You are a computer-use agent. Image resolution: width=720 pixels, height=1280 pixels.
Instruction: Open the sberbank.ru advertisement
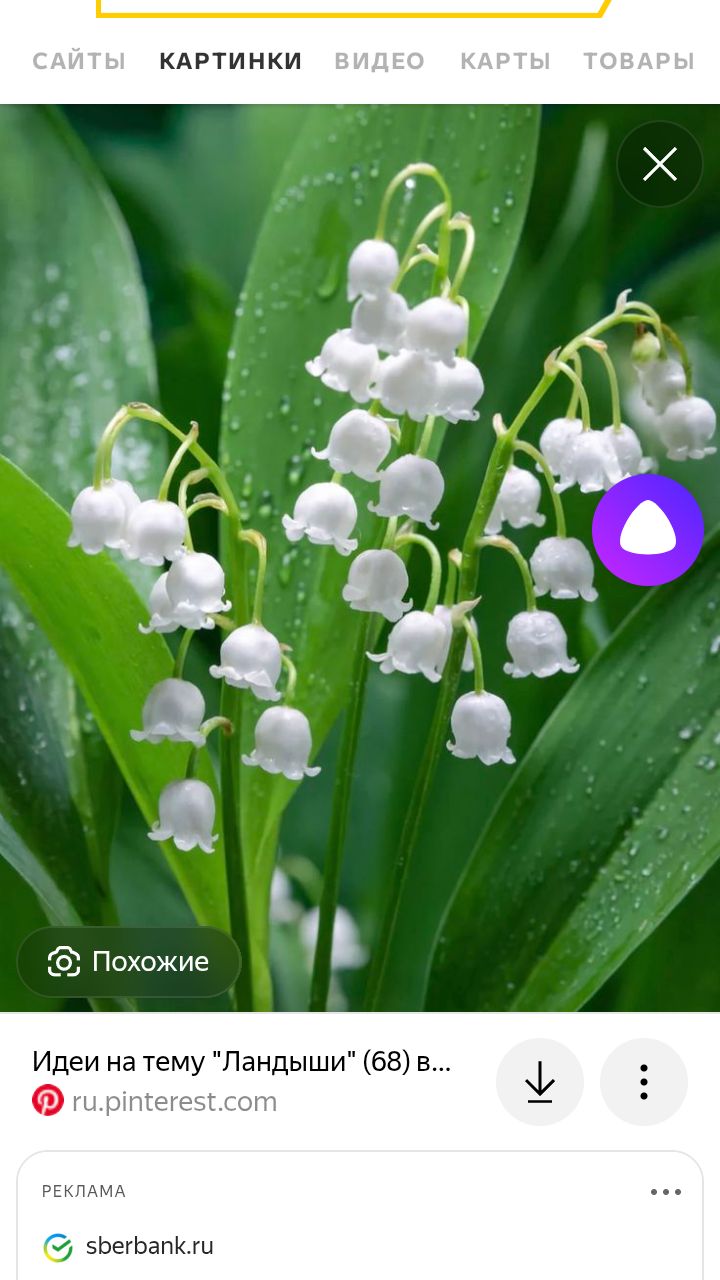[149, 1246]
